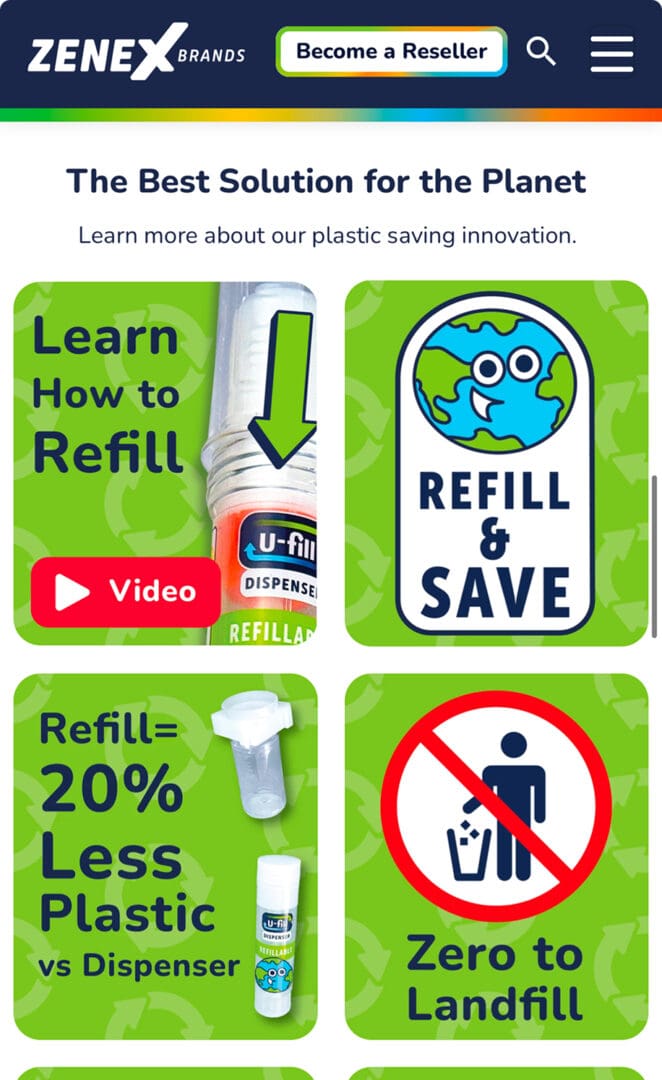Open the Refill & Save tile

coord(496,463)
